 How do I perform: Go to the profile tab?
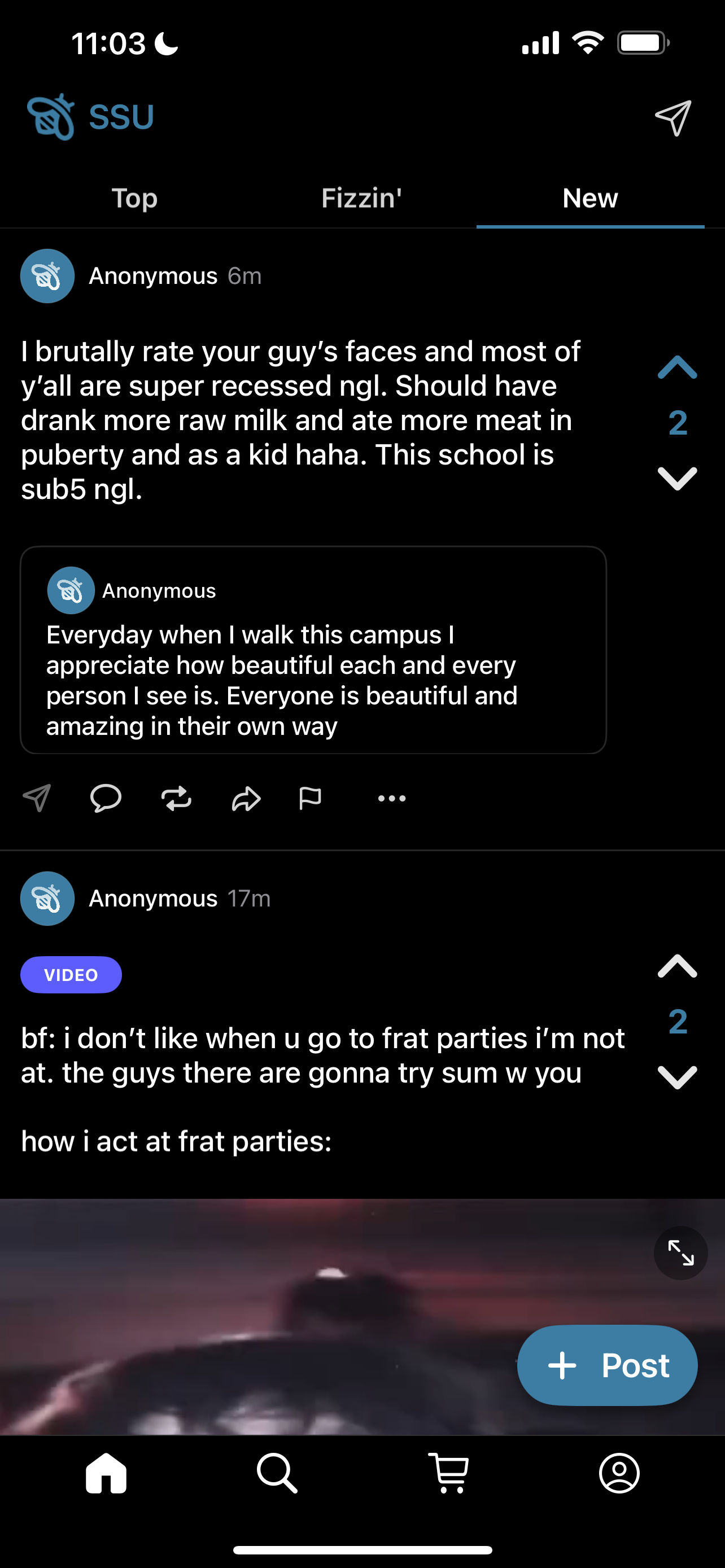point(619,1473)
